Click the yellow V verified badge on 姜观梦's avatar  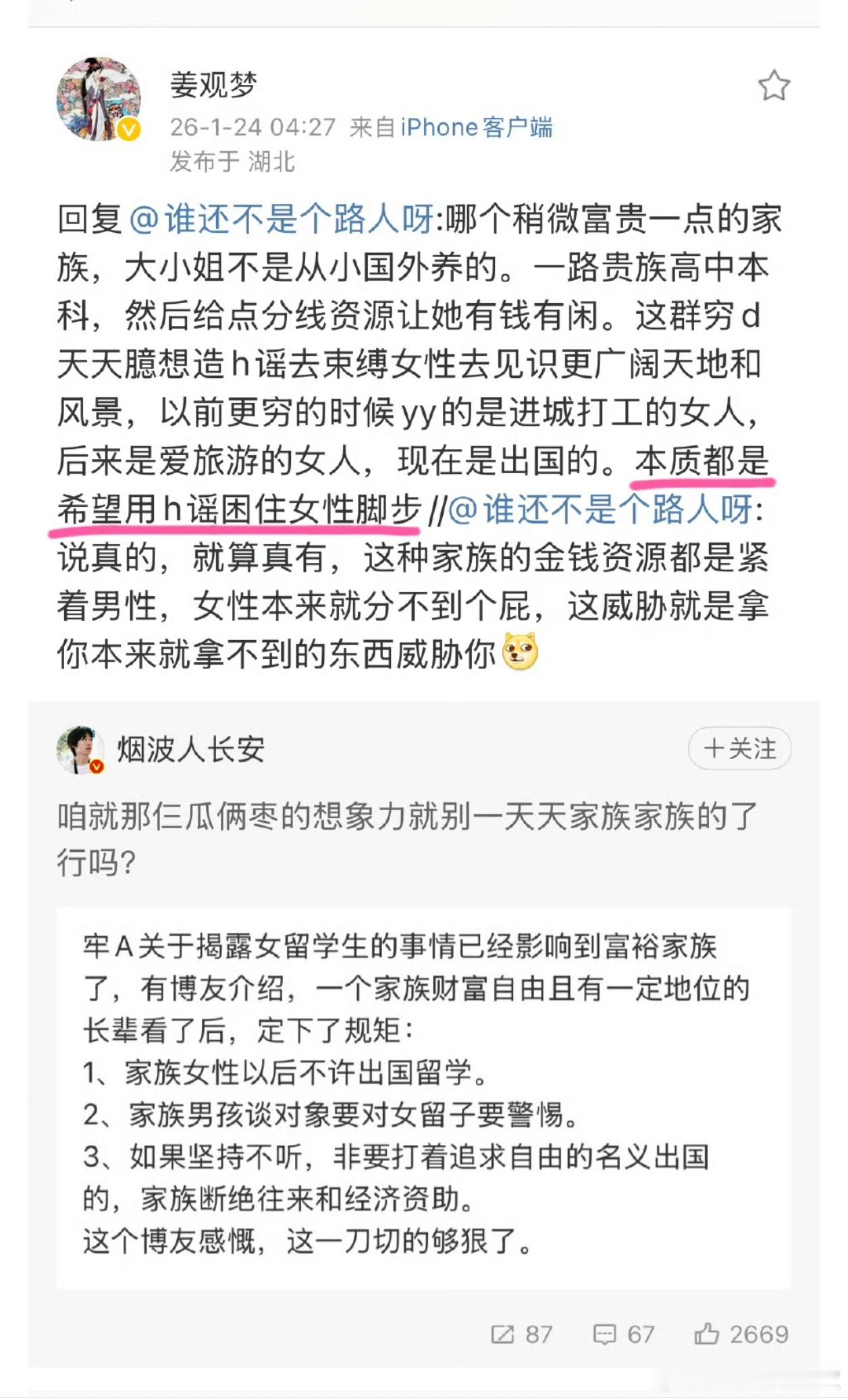128,128
